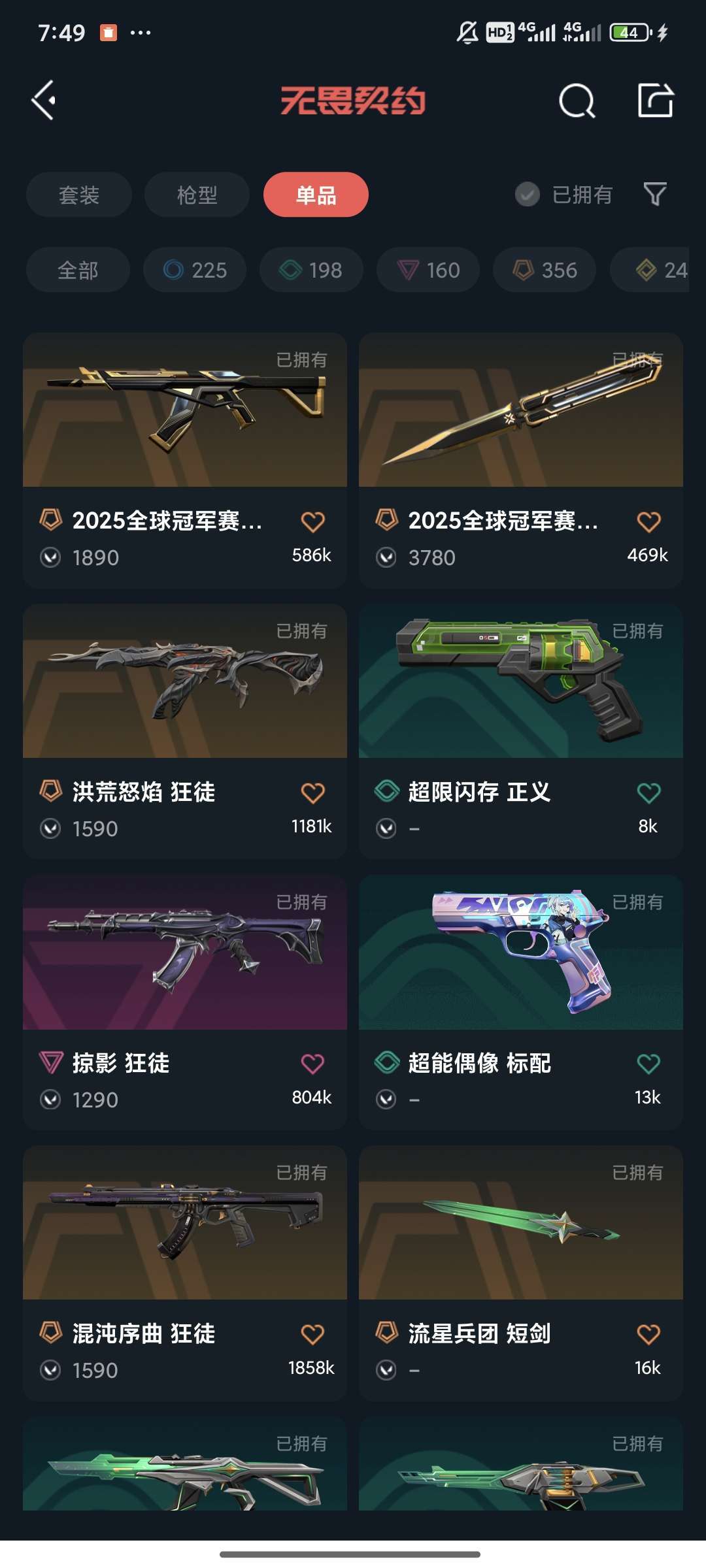
Task: Switch to the 枪型 tab
Action: coord(197,195)
